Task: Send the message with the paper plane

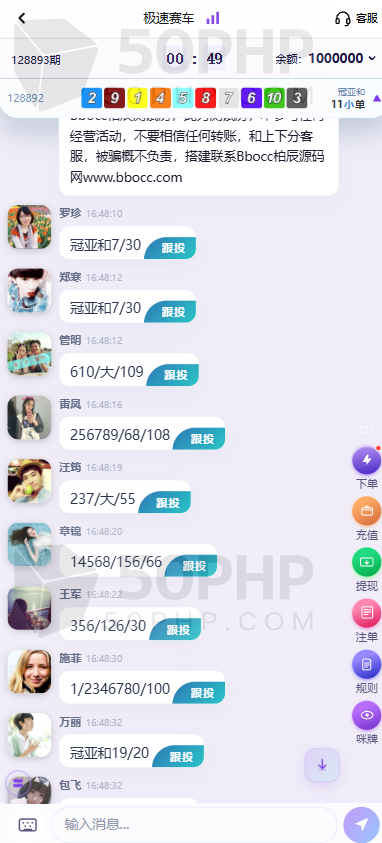Action: click(362, 824)
